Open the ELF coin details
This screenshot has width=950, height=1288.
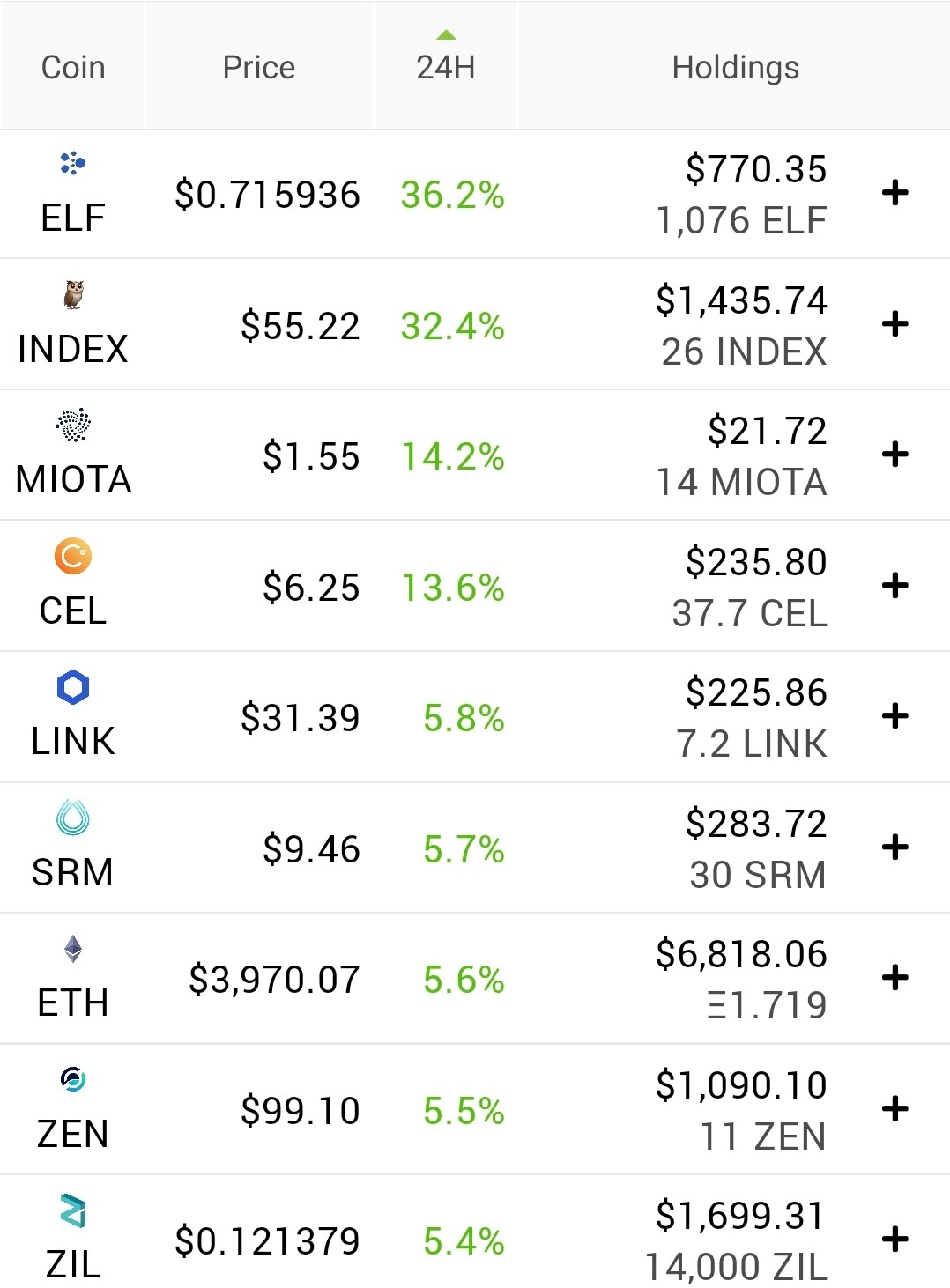click(475, 194)
